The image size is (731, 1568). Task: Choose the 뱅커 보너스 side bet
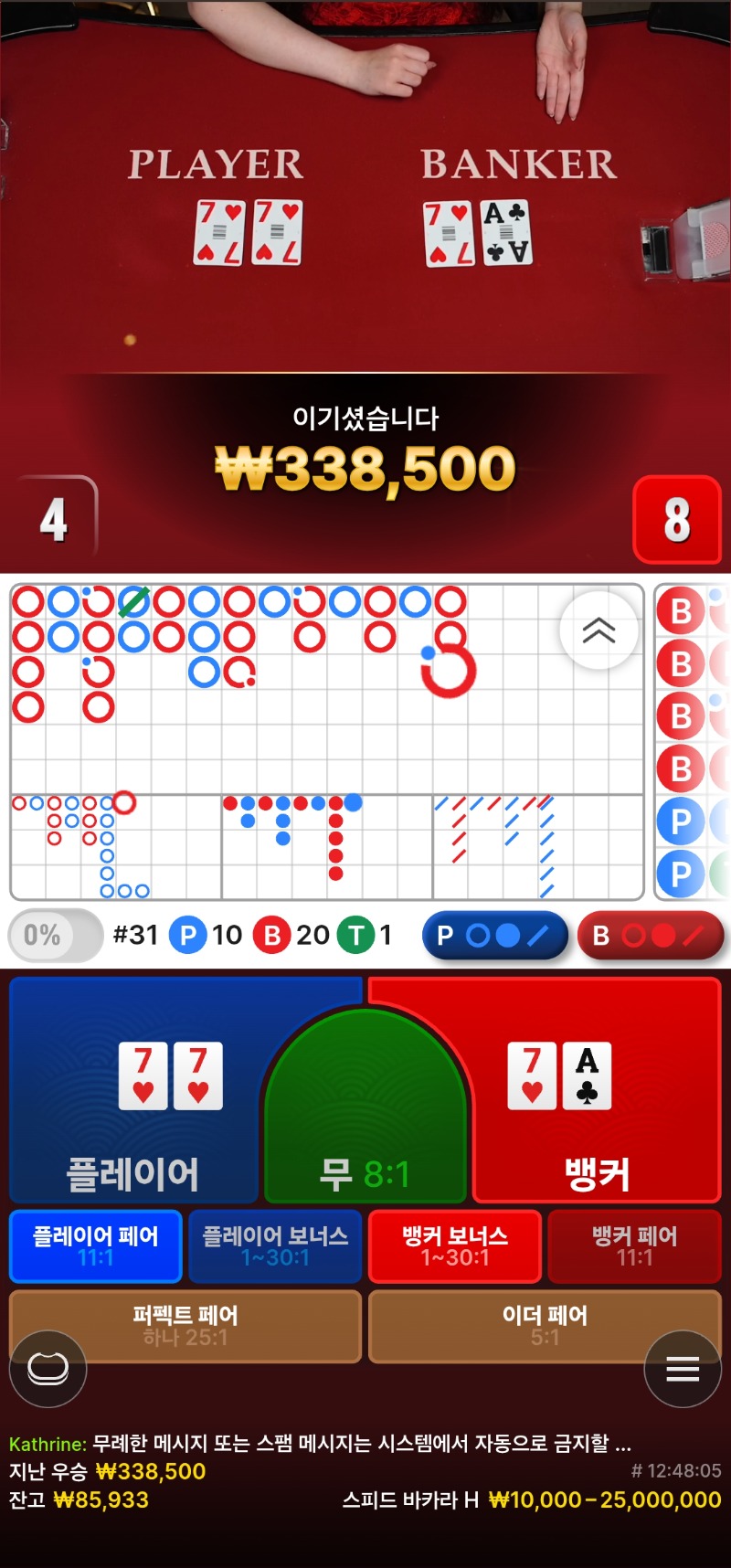[455, 1246]
